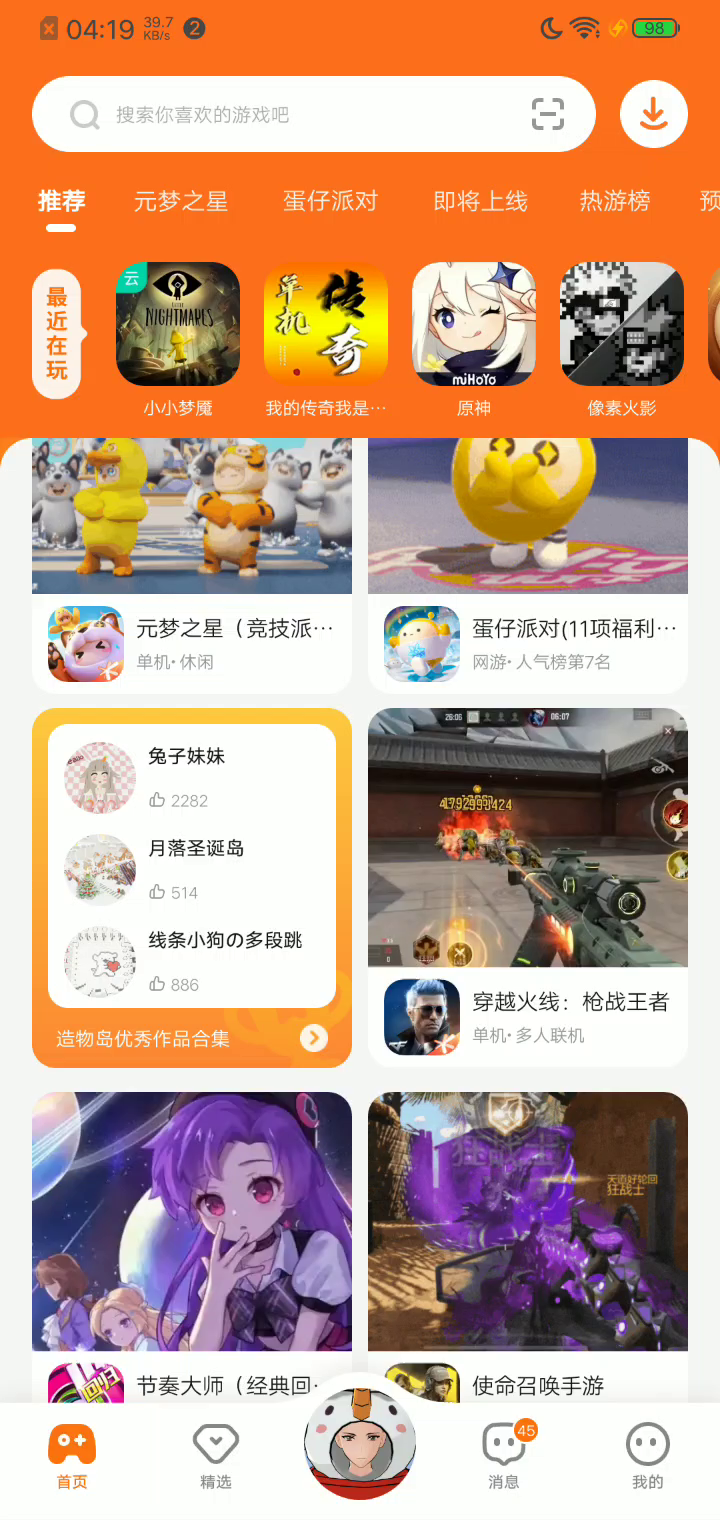
Task: Open 兔子妹妹 in the collection
Action: 187,757
